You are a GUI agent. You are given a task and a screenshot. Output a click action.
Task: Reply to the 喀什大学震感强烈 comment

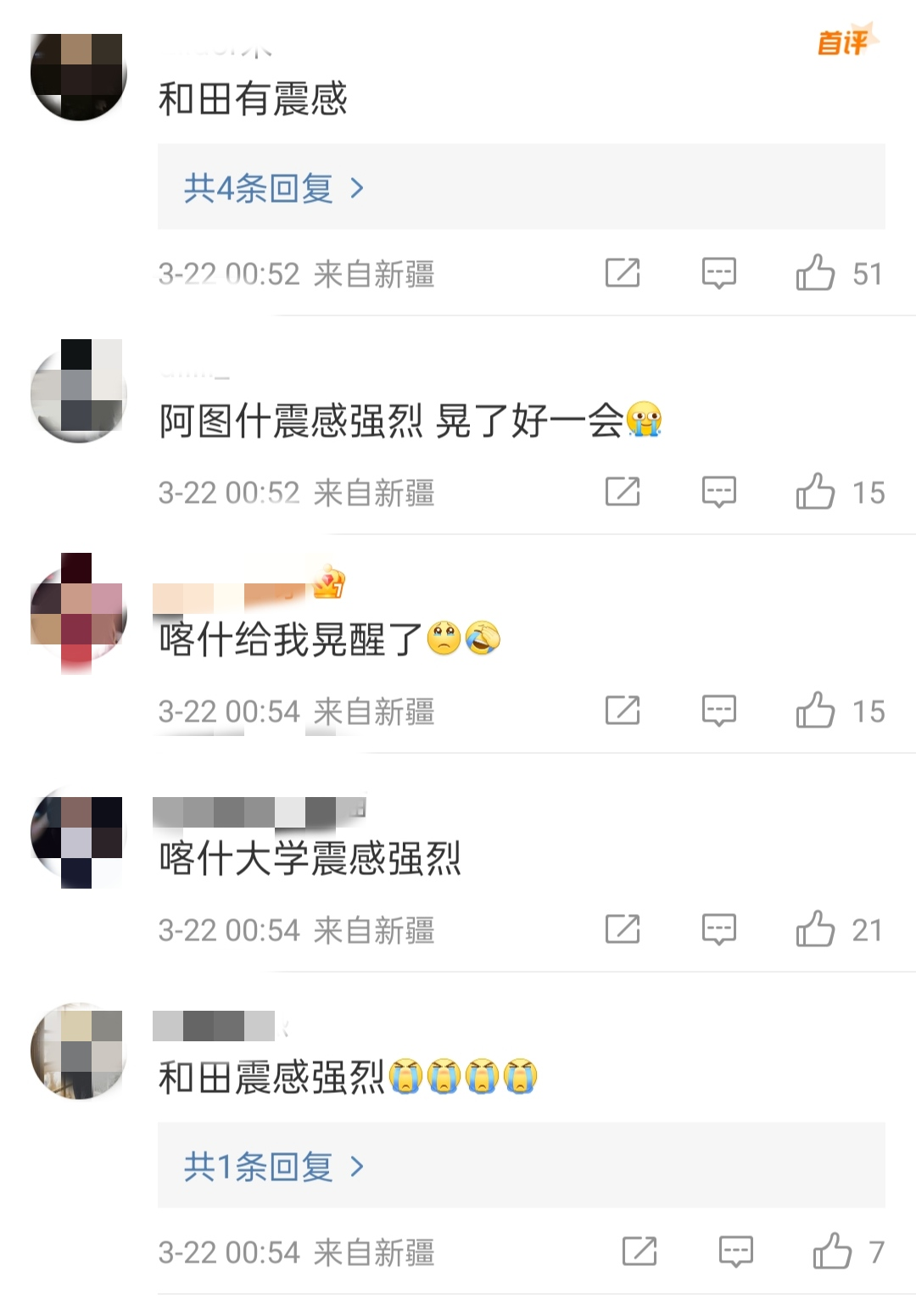(x=718, y=929)
